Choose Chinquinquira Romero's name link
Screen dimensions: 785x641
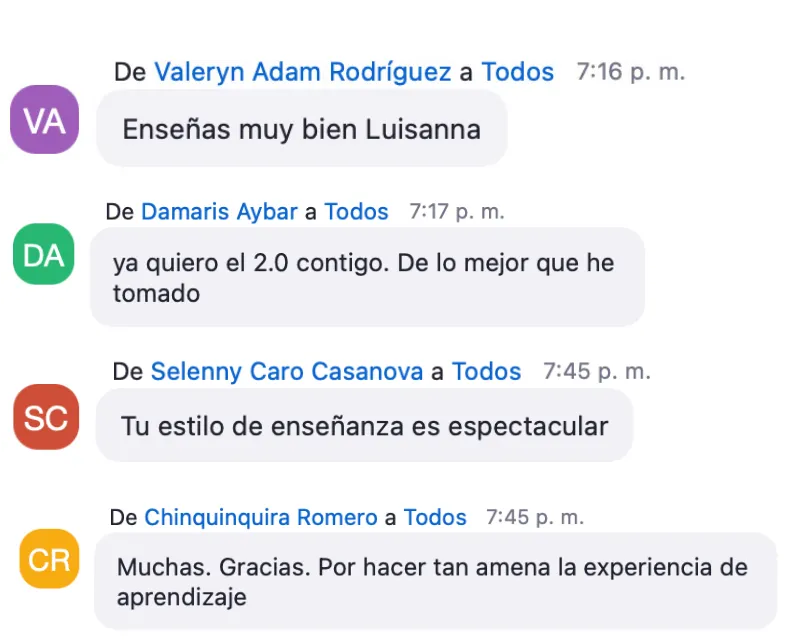tap(261, 517)
